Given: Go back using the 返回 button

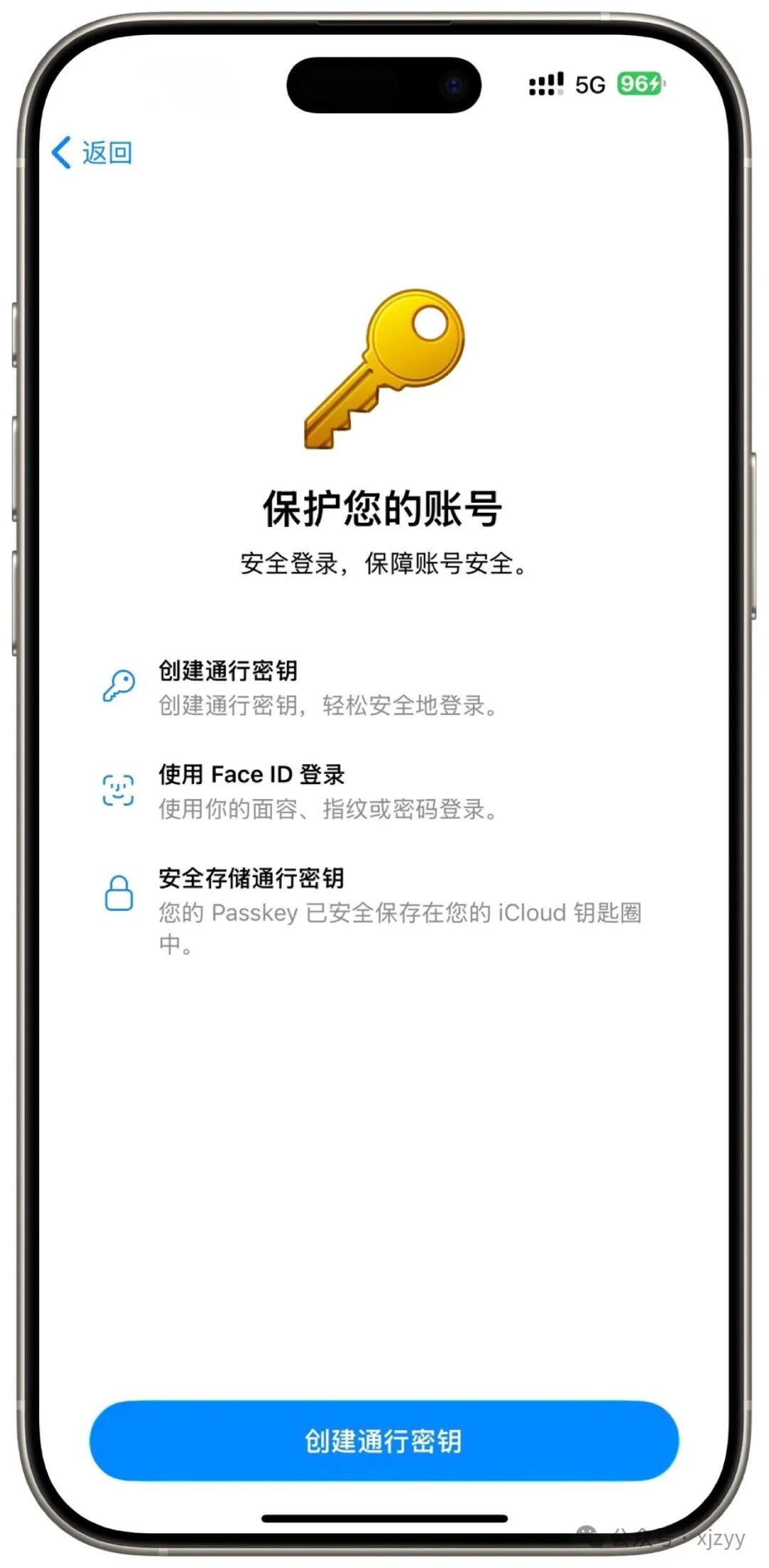Looking at the screenshot, I should (x=93, y=152).
